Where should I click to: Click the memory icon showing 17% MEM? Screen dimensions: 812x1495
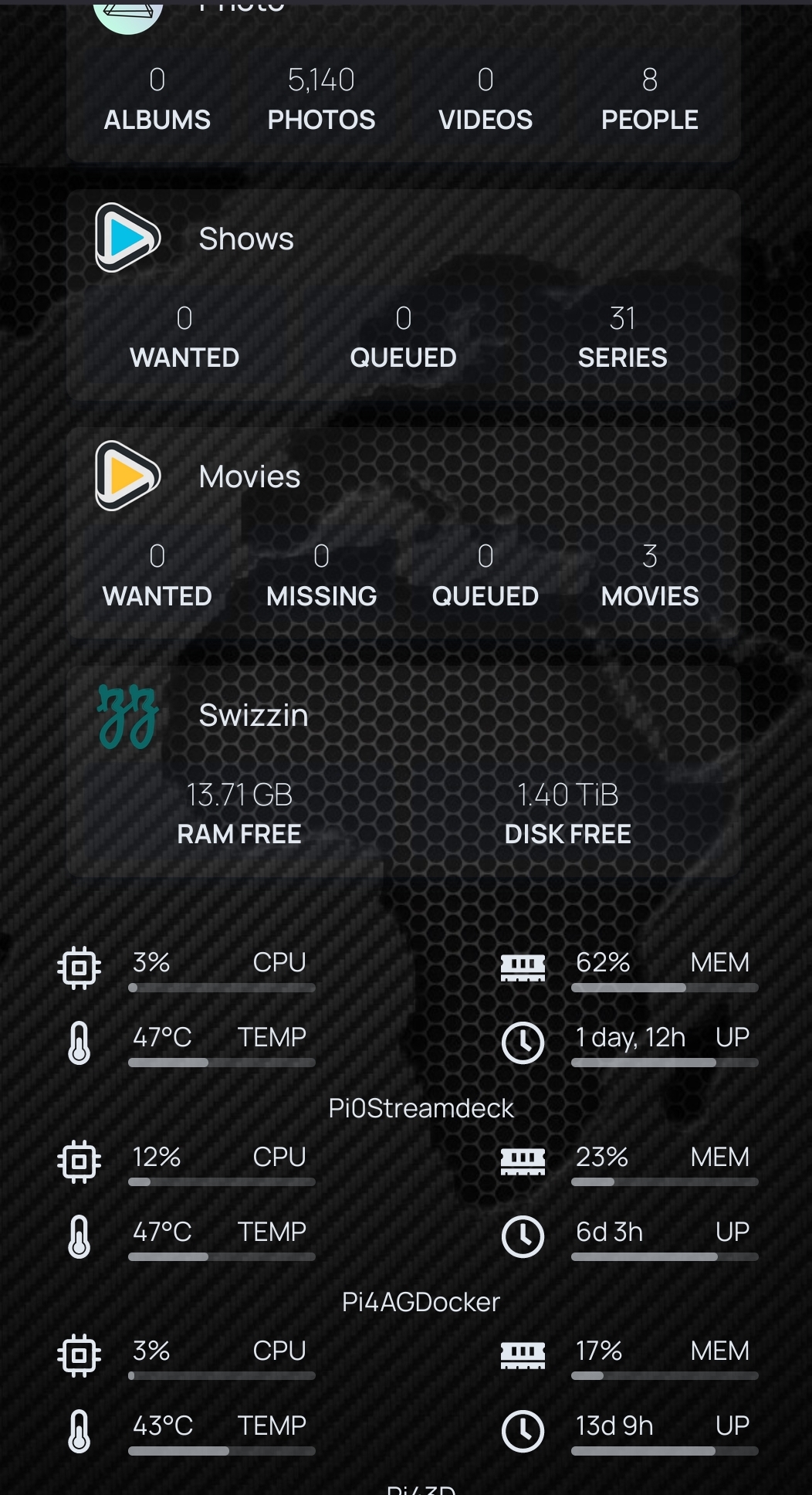(x=523, y=1355)
